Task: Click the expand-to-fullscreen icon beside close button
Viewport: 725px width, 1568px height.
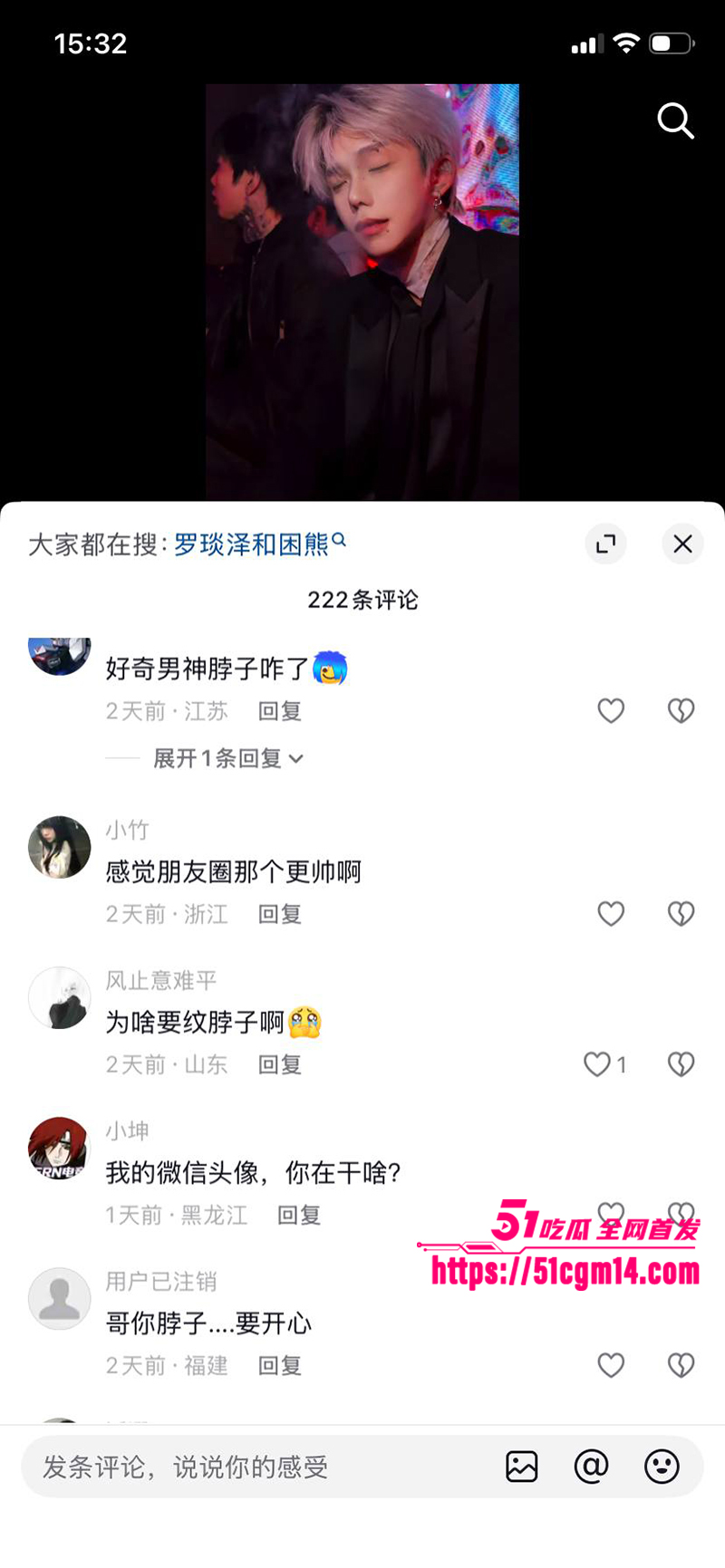Action: [x=605, y=544]
